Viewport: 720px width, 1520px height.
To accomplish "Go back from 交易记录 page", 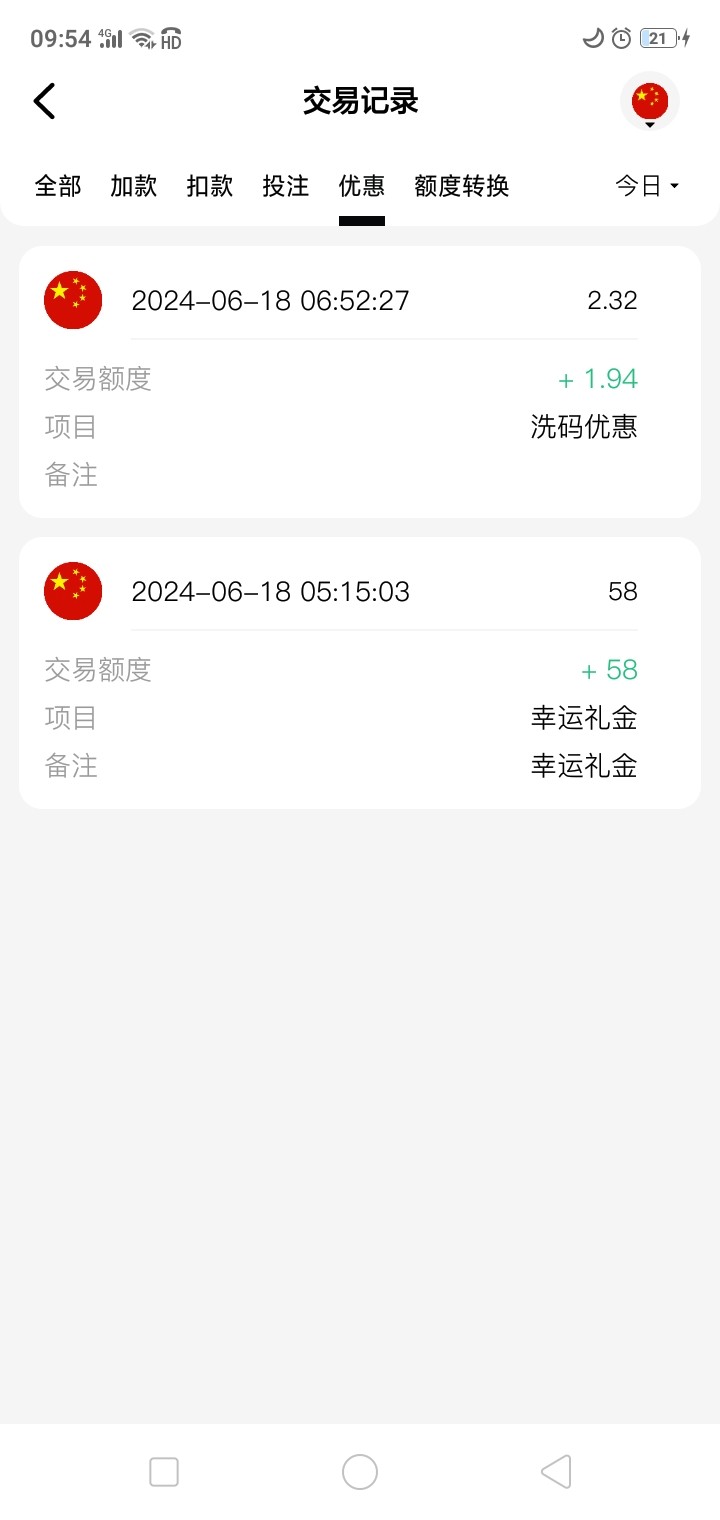I will point(45,101).
